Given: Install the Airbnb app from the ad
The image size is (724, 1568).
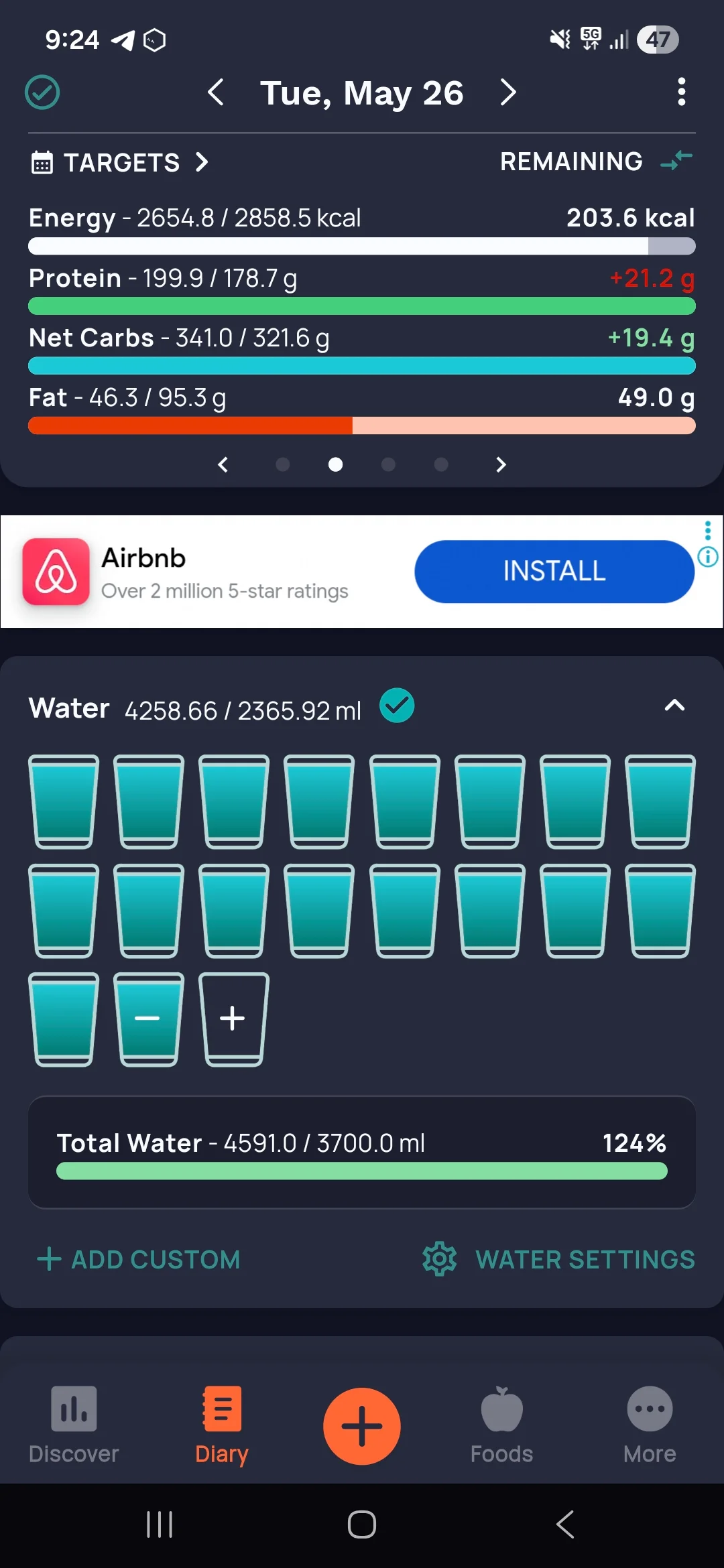Looking at the screenshot, I should point(554,572).
